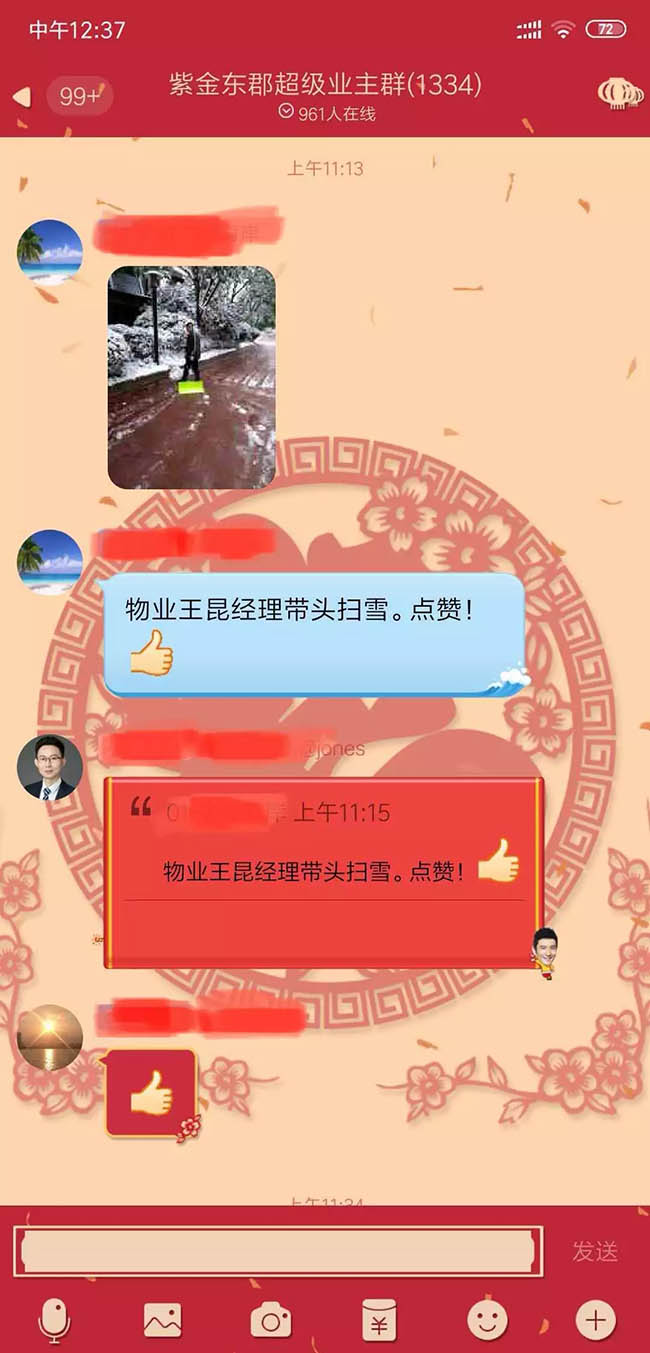Screen dimensions: 650x1353
Task: Launch the camera to take a photo
Action: tap(270, 1320)
